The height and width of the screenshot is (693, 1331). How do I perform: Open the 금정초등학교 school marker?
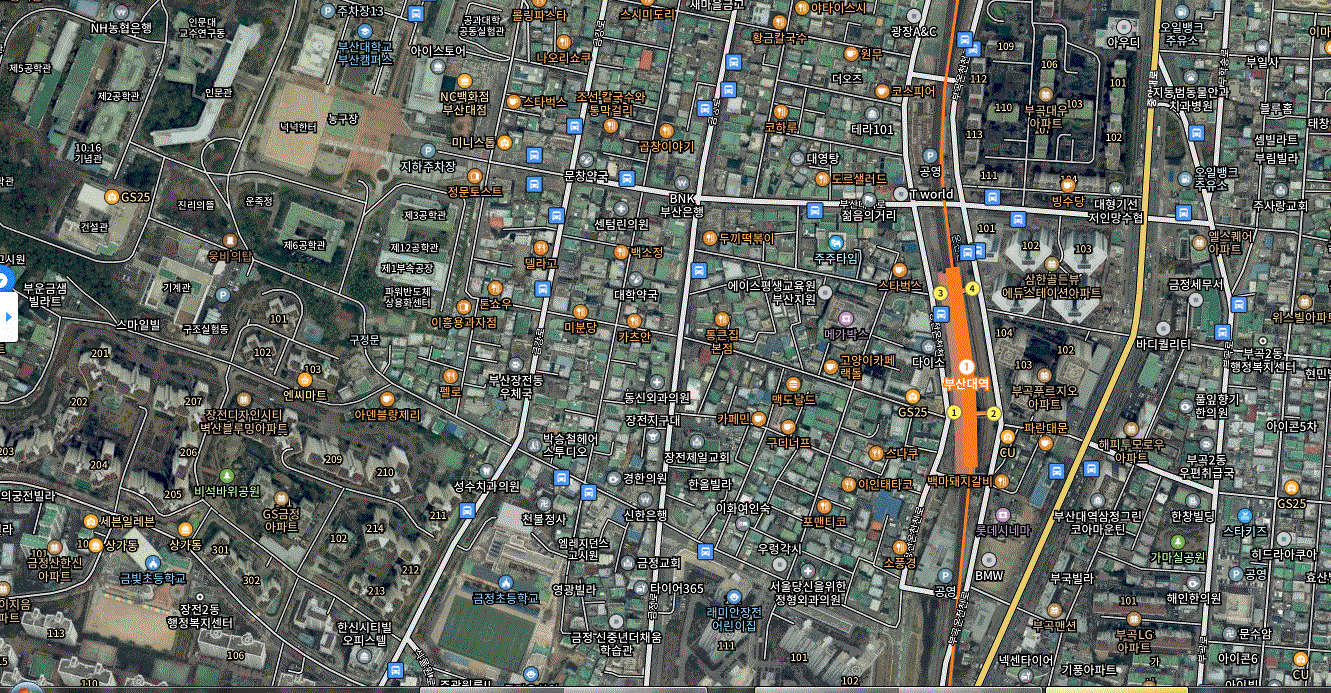504,583
